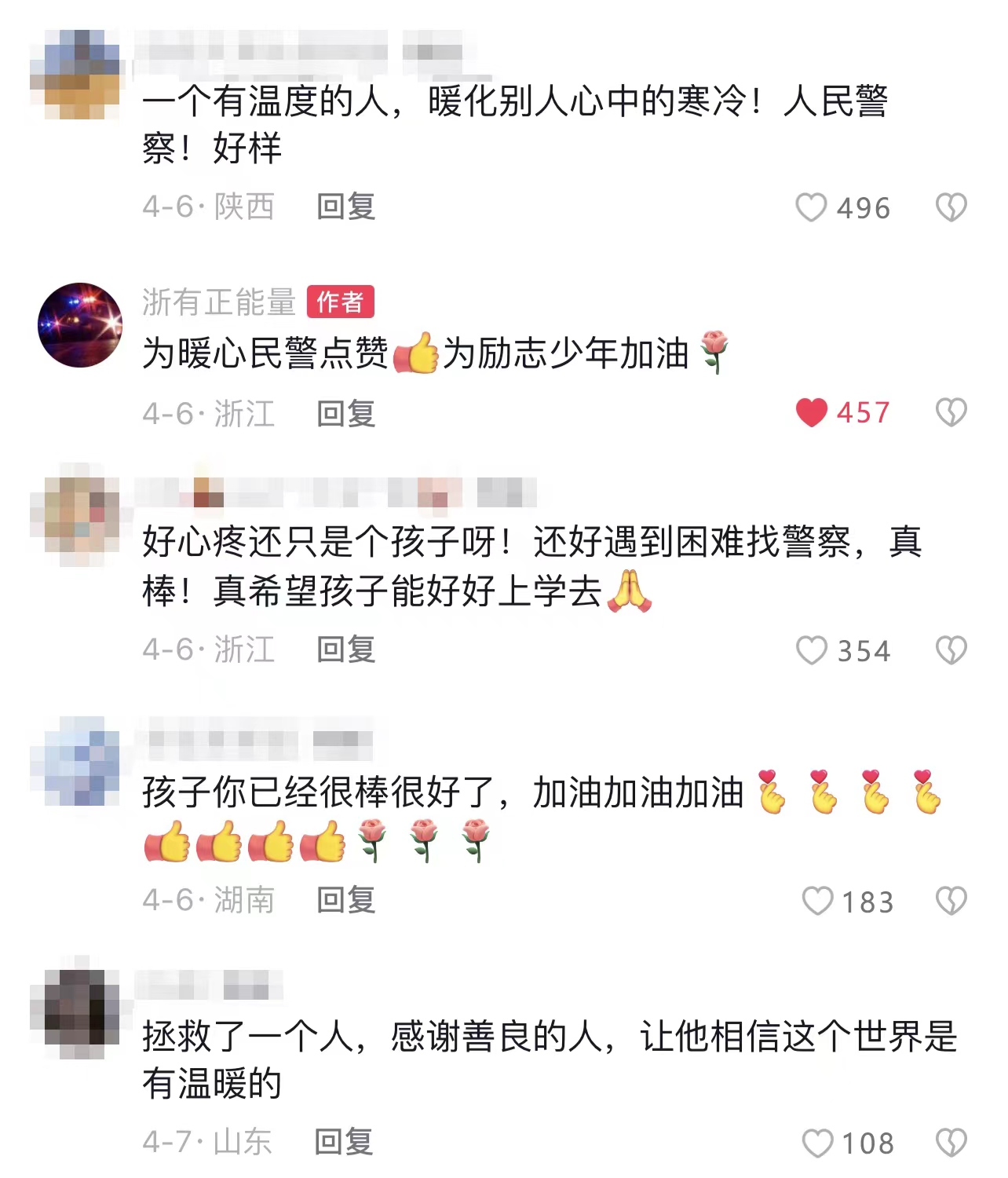Like the comment with 354 likes
Image resolution: width=1008 pixels, height=1178 pixels.
tap(811, 651)
